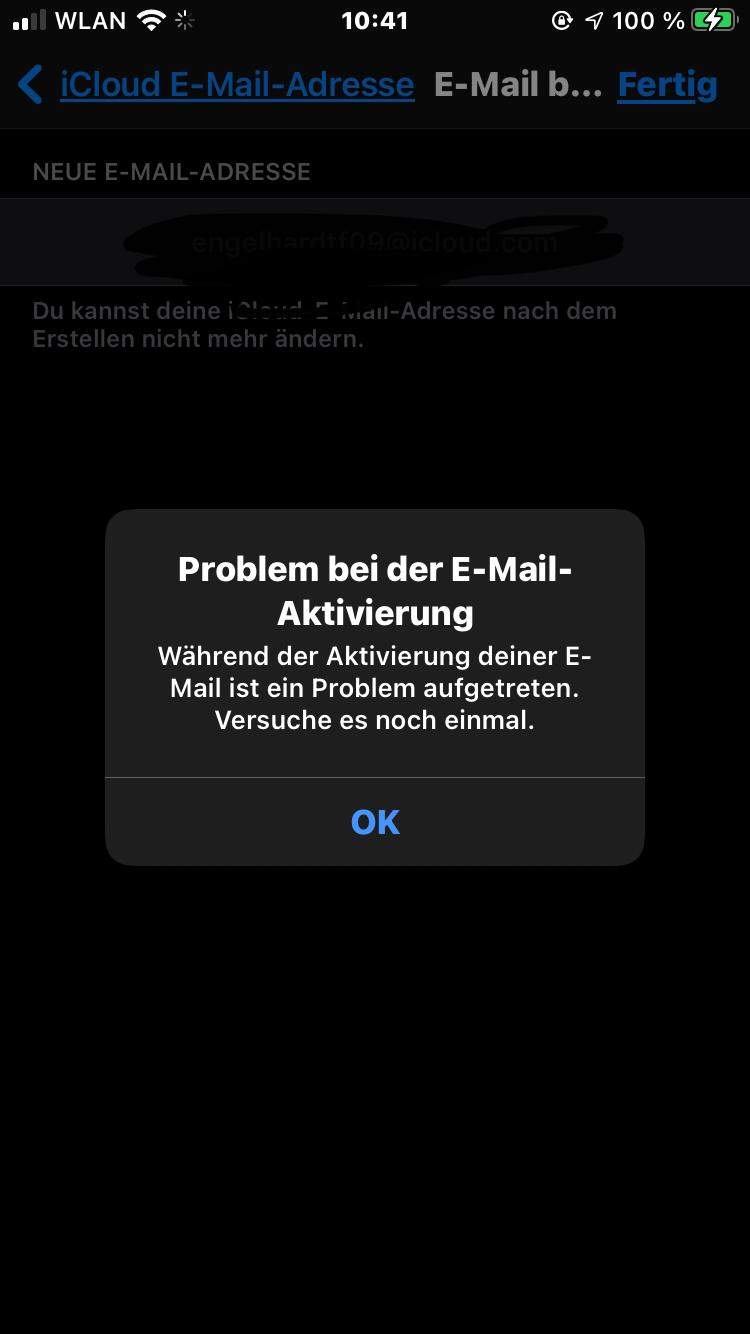Dismiss the error dialog with OK
Viewport: 750px width, 1334px height.
point(375,822)
